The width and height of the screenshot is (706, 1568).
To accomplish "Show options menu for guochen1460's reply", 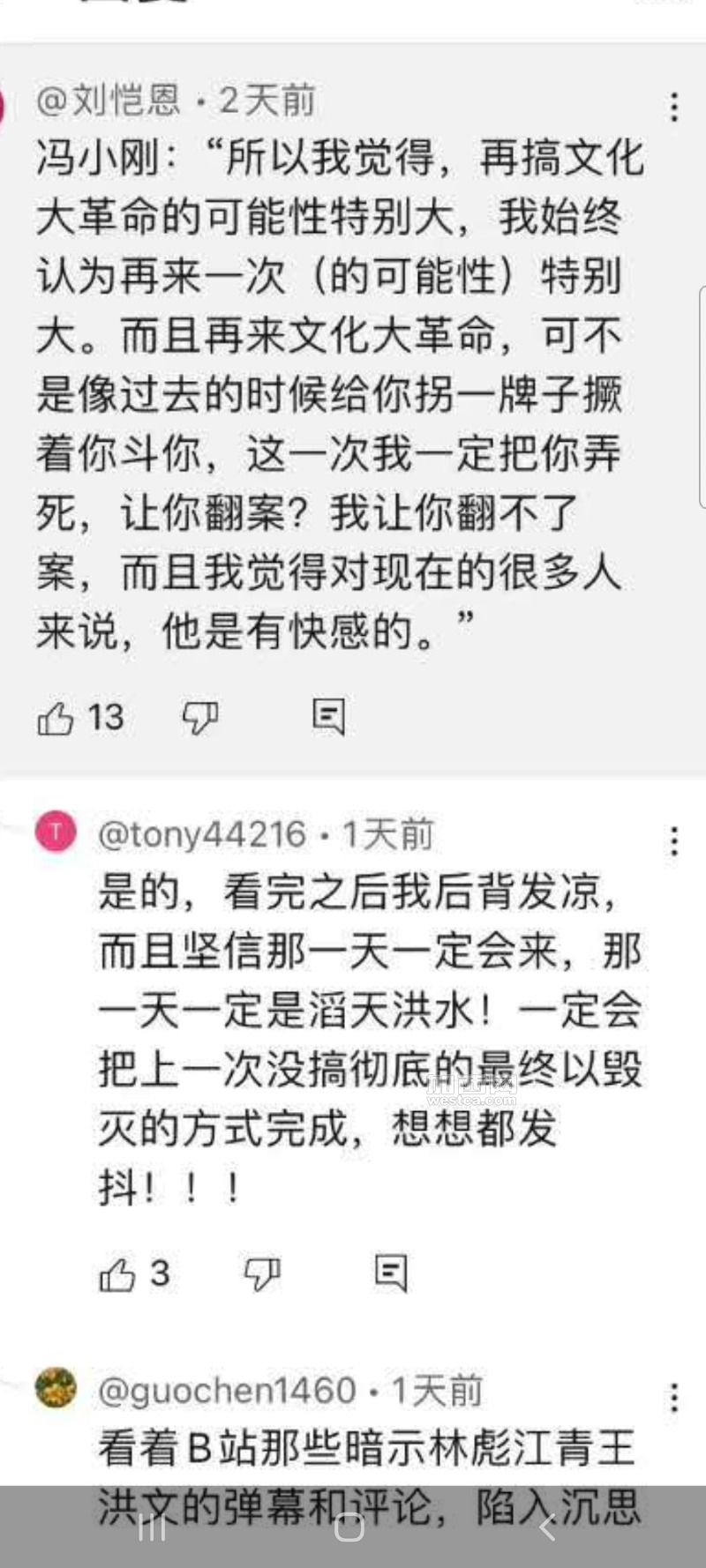I will [x=674, y=1398].
